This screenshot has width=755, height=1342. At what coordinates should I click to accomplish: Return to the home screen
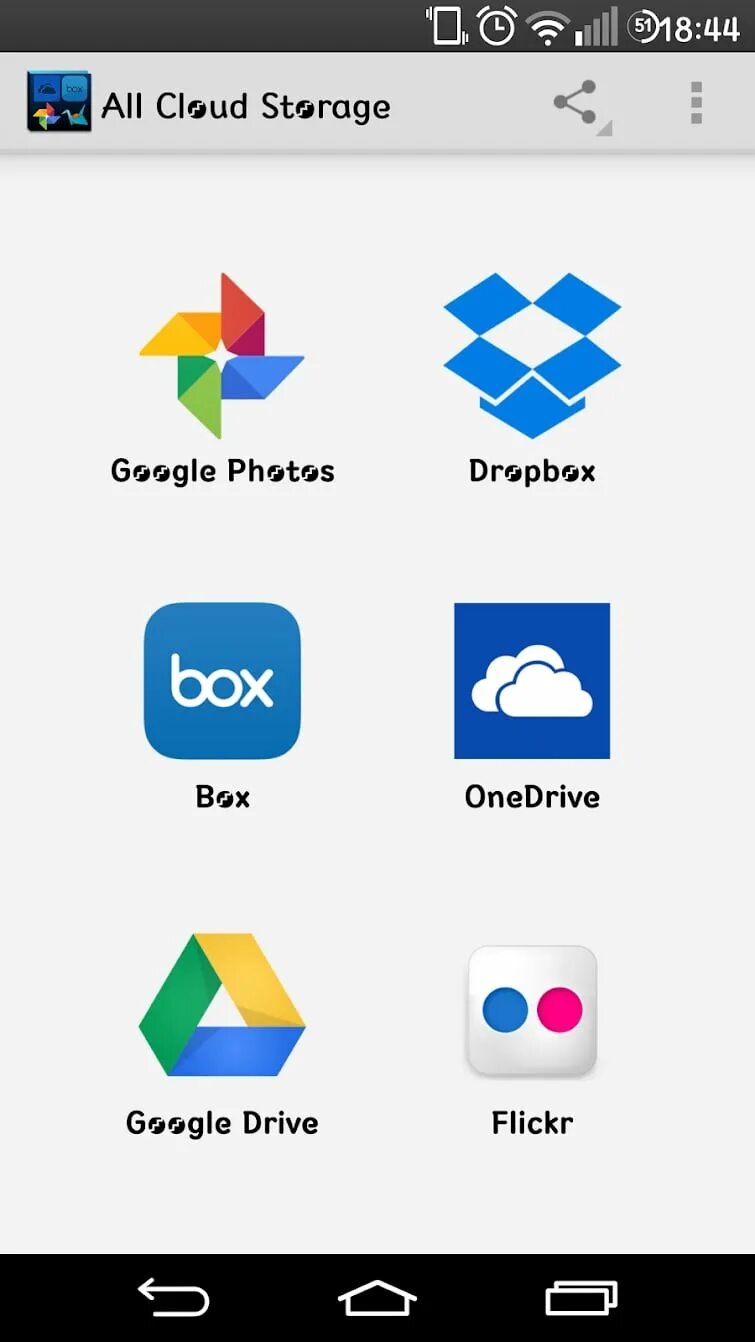(x=377, y=1298)
